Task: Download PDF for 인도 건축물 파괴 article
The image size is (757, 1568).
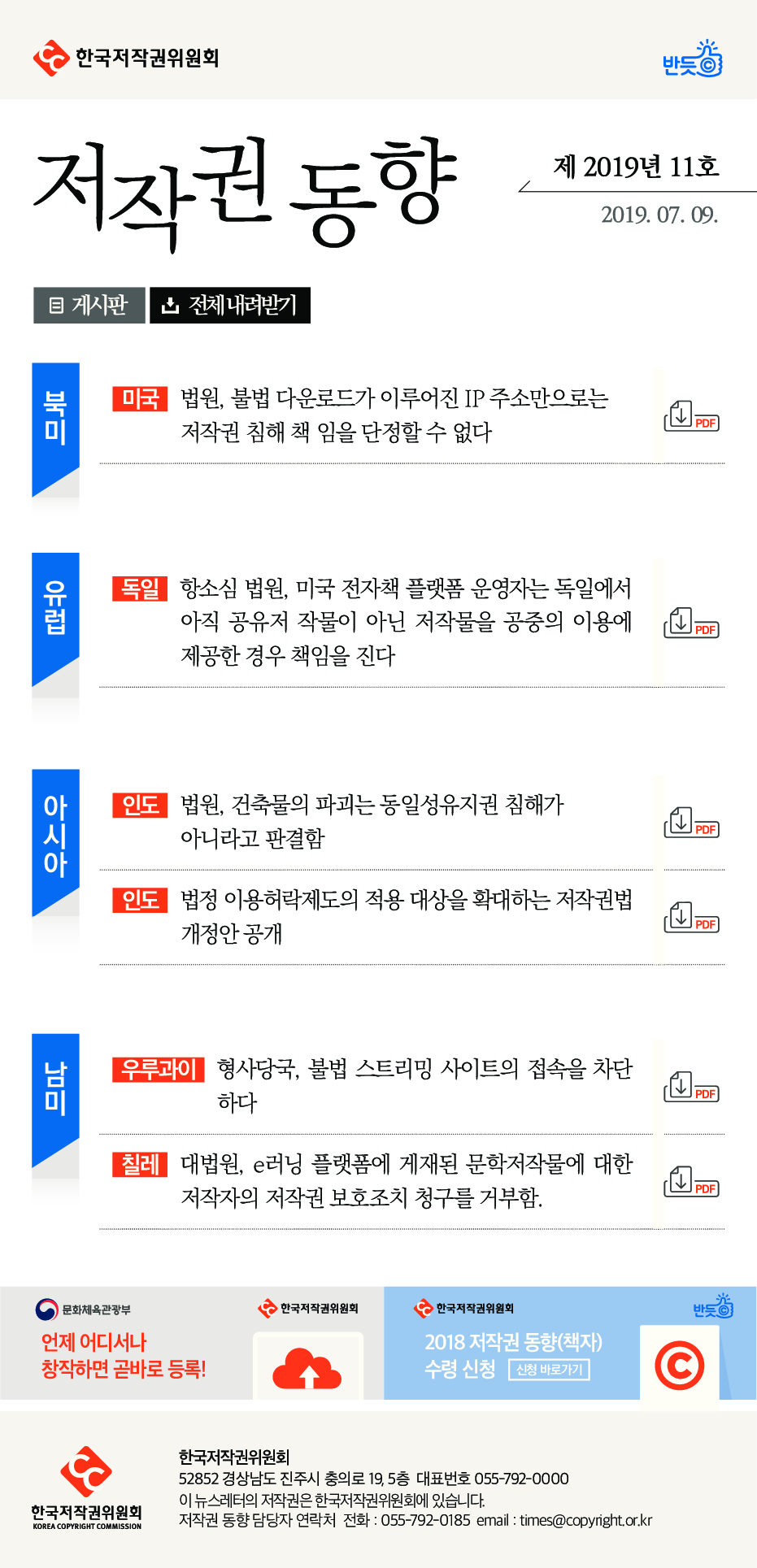Action: 691,823
